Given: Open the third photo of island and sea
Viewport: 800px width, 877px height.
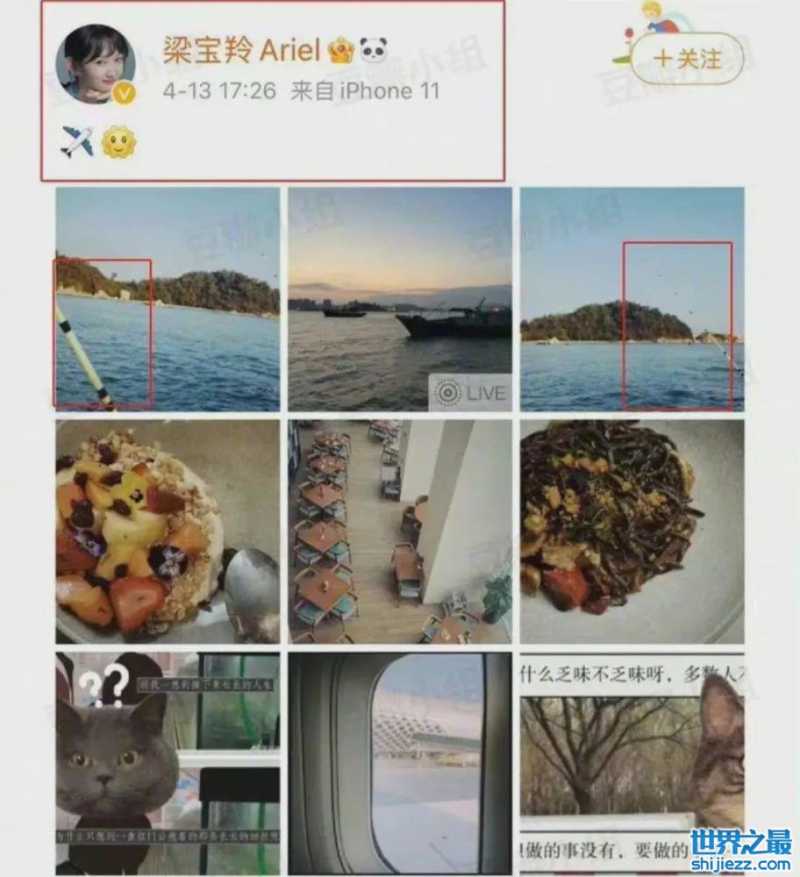Looking at the screenshot, I should 632,299.
